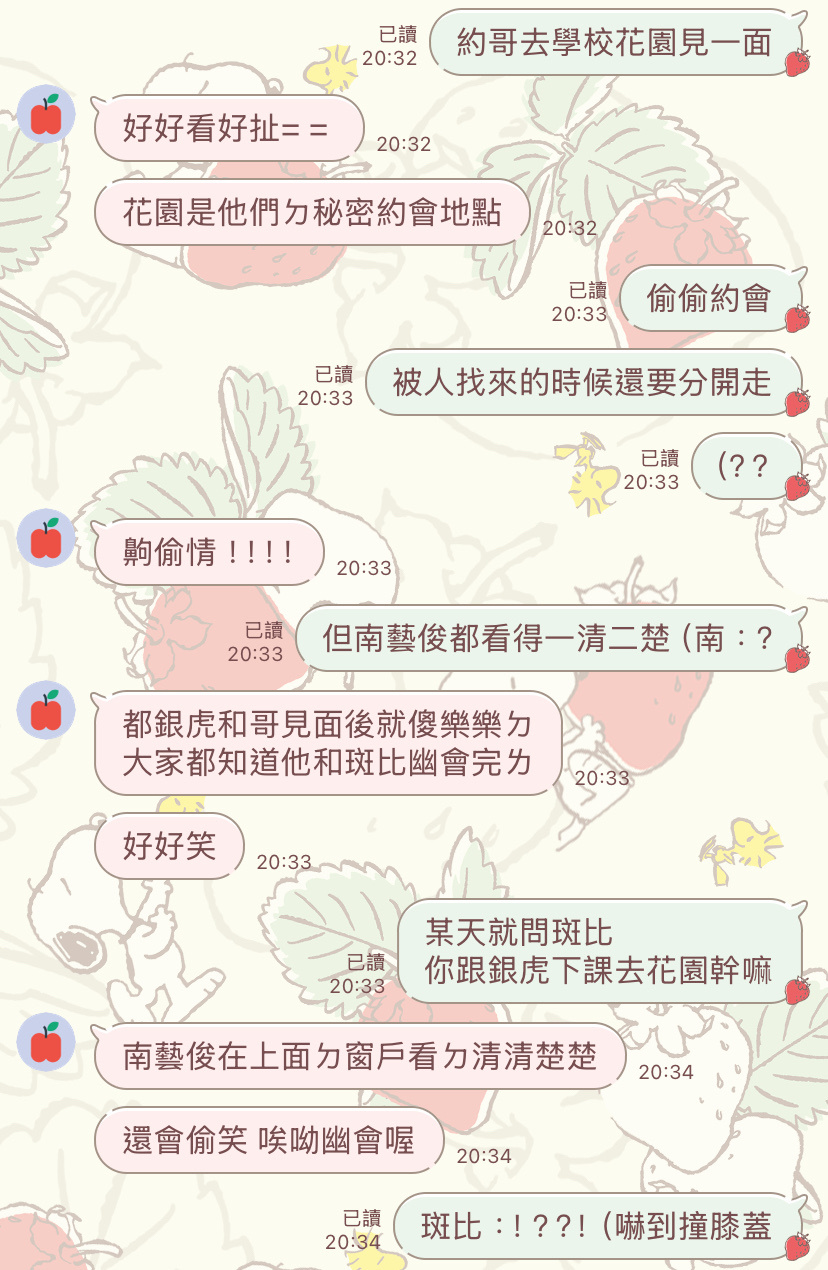The image size is (828, 1270).
Task: Tap the apple avatar next to "齁偷情!!!!"
Action: pos(46,538)
